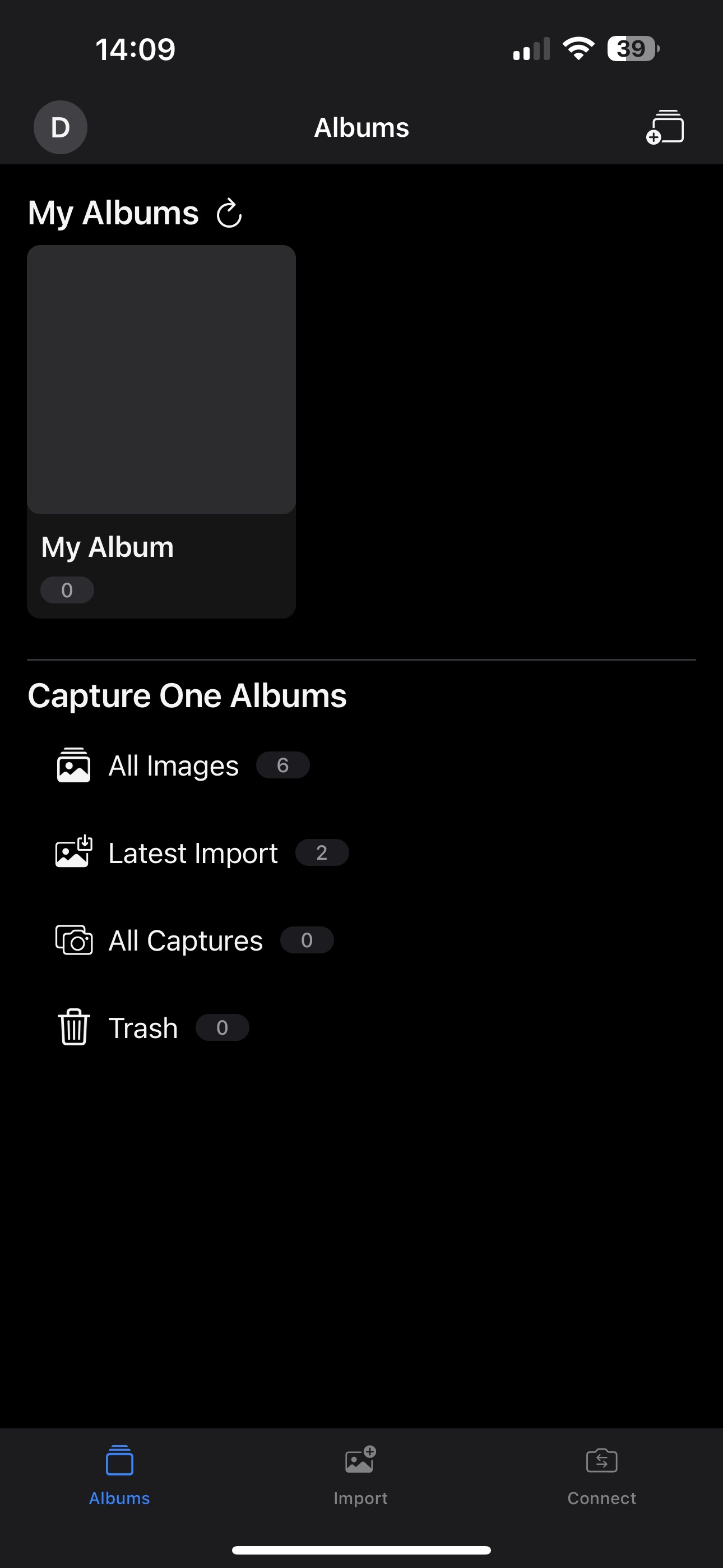Open the My Album card
The width and height of the screenshot is (723, 1568).
click(161, 432)
